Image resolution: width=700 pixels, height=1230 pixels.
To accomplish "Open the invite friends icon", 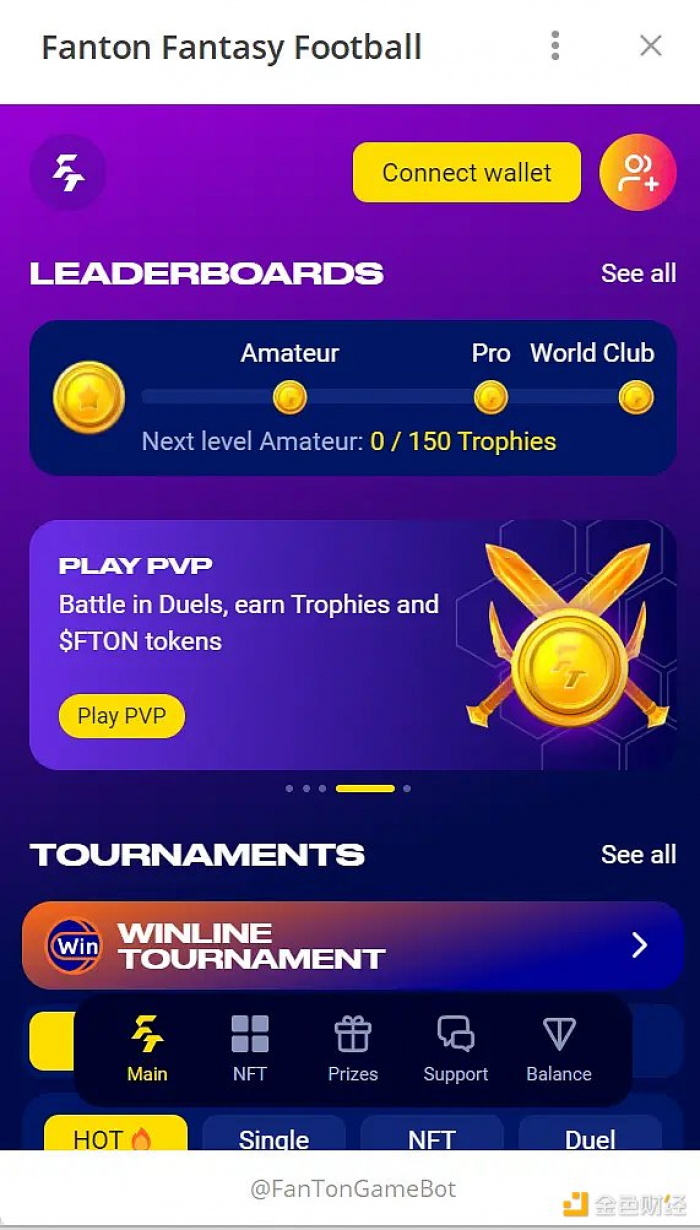I will click(637, 173).
